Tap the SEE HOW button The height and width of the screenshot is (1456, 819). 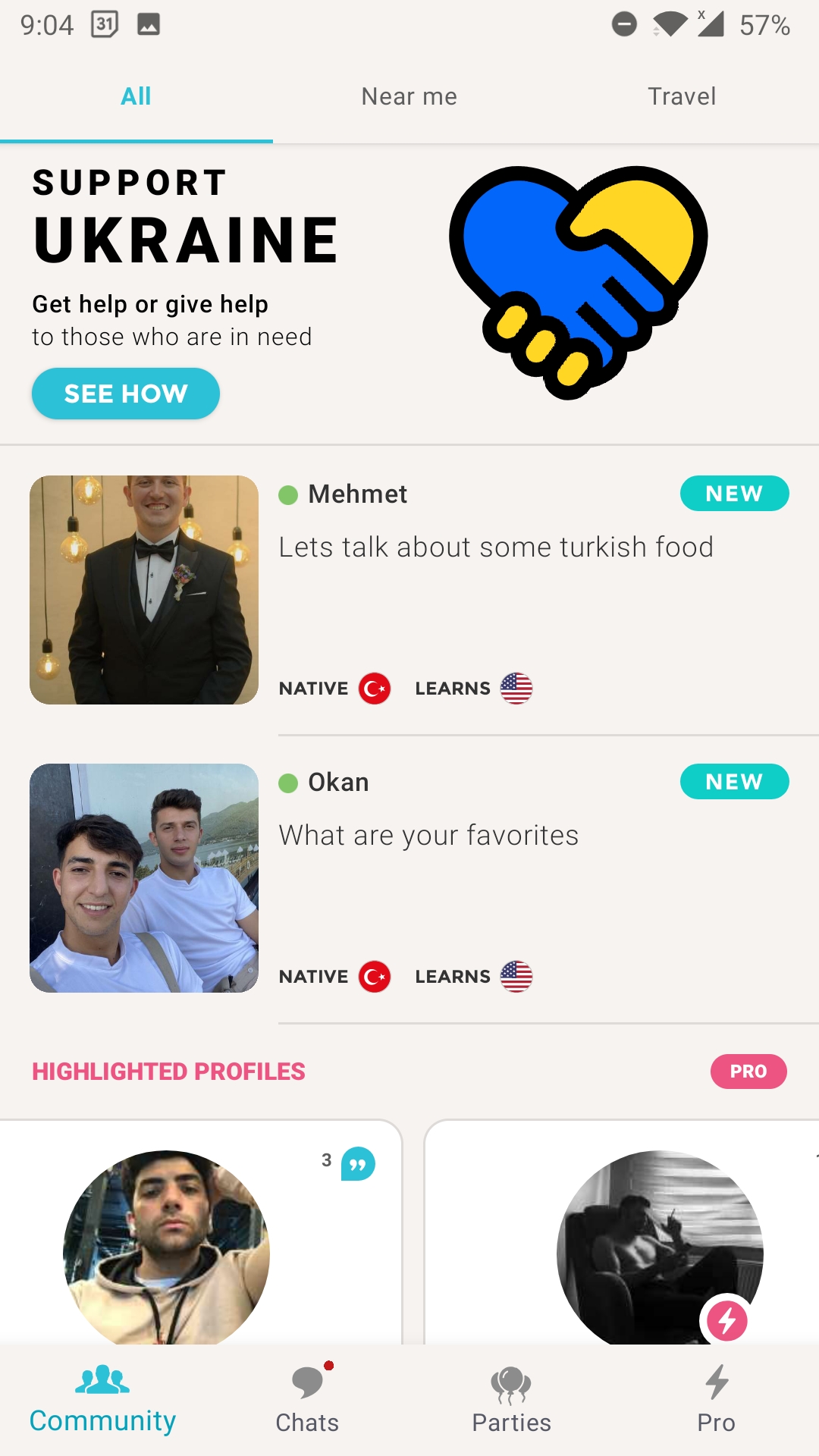point(126,394)
